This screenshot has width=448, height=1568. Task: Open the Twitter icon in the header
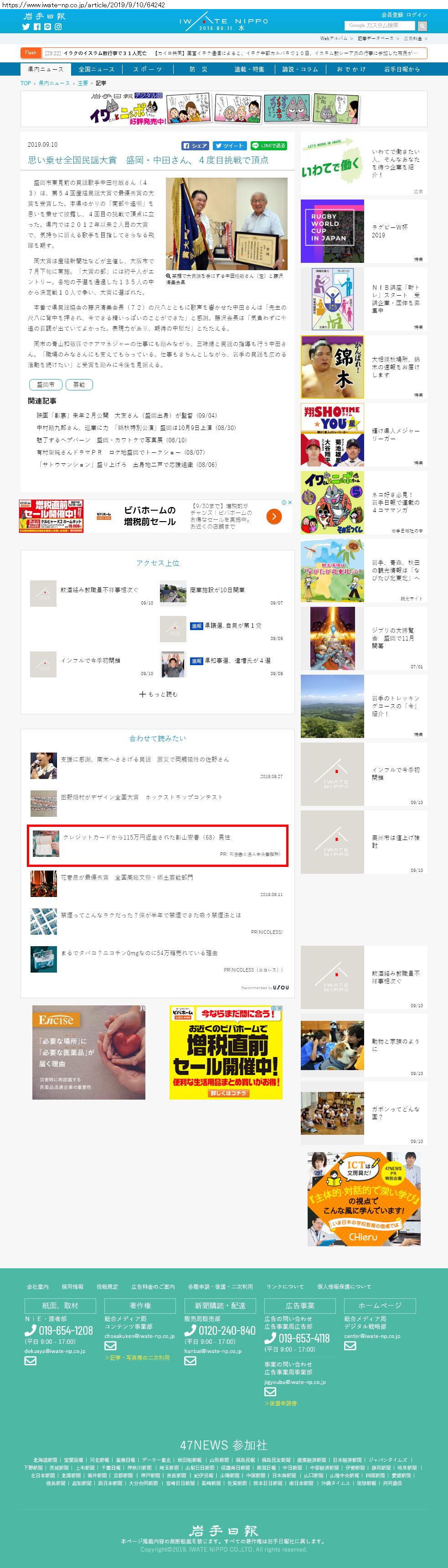[x=26, y=27]
